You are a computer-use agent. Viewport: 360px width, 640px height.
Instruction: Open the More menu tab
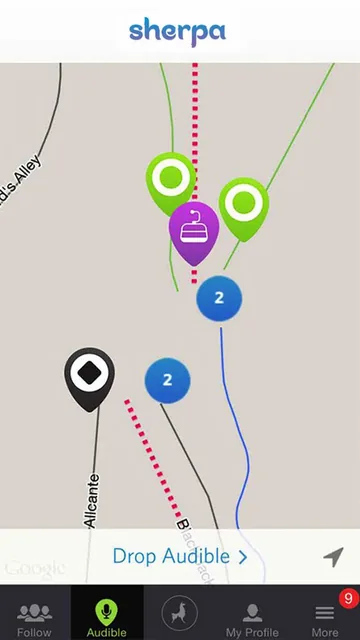coord(324,612)
